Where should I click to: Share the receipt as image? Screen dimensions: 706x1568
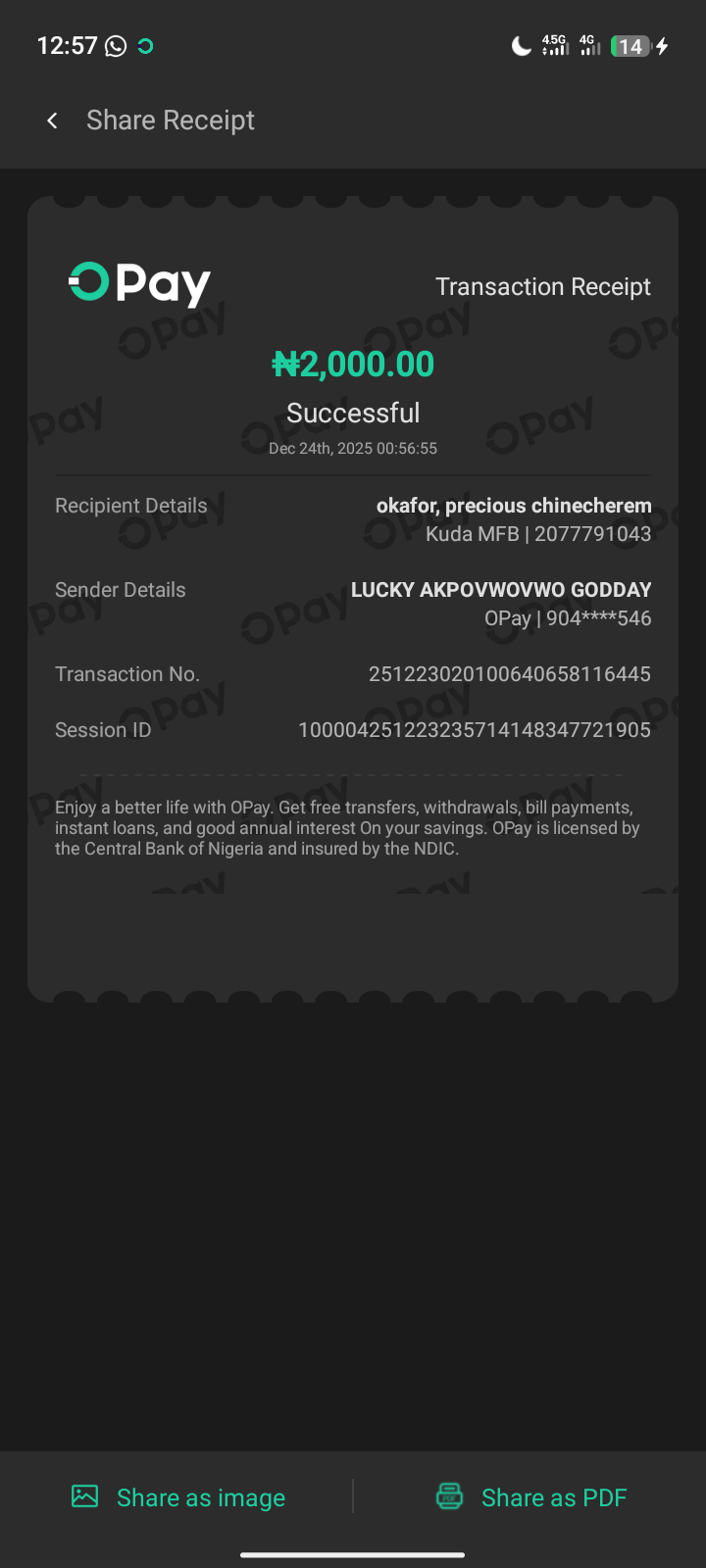coord(178,1497)
